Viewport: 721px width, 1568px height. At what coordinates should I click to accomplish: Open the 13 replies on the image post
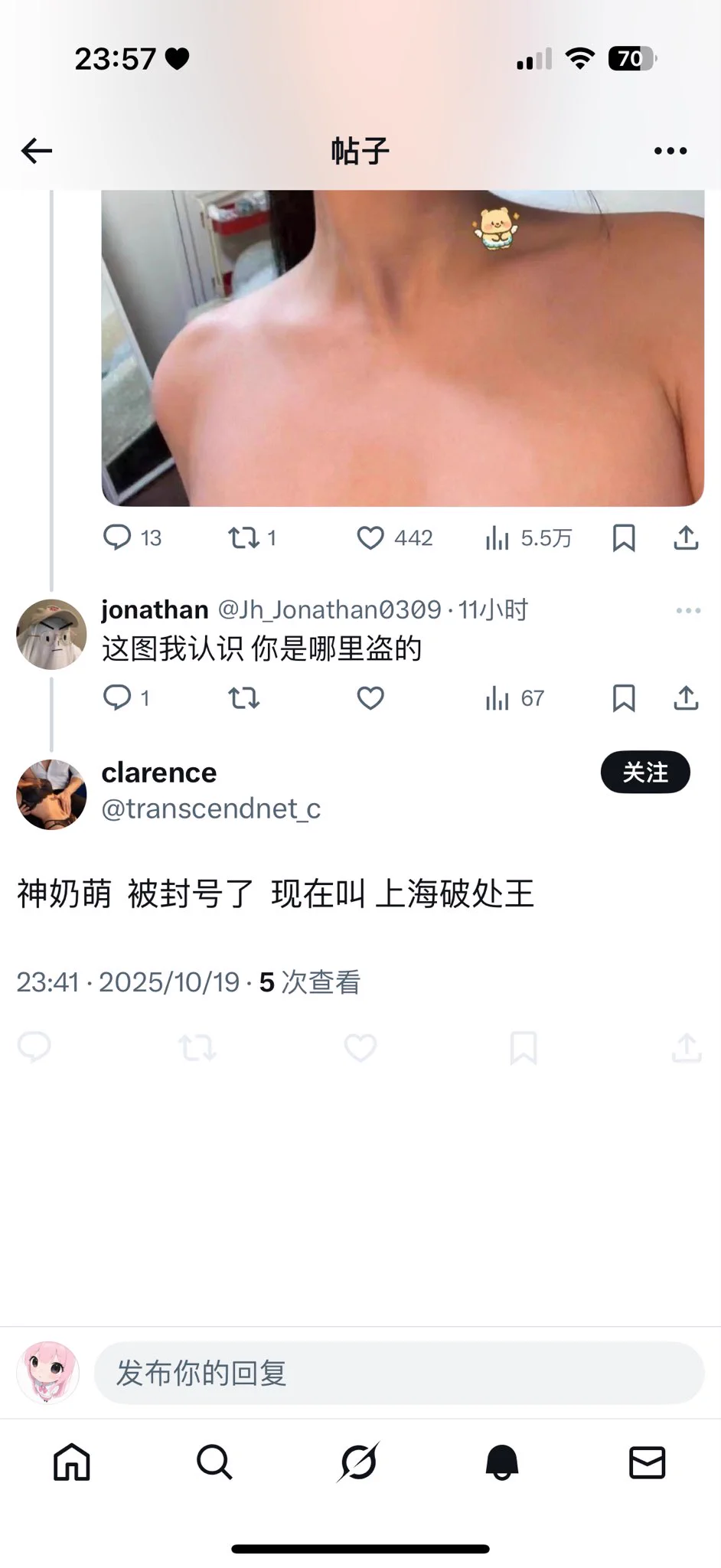[x=118, y=538]
